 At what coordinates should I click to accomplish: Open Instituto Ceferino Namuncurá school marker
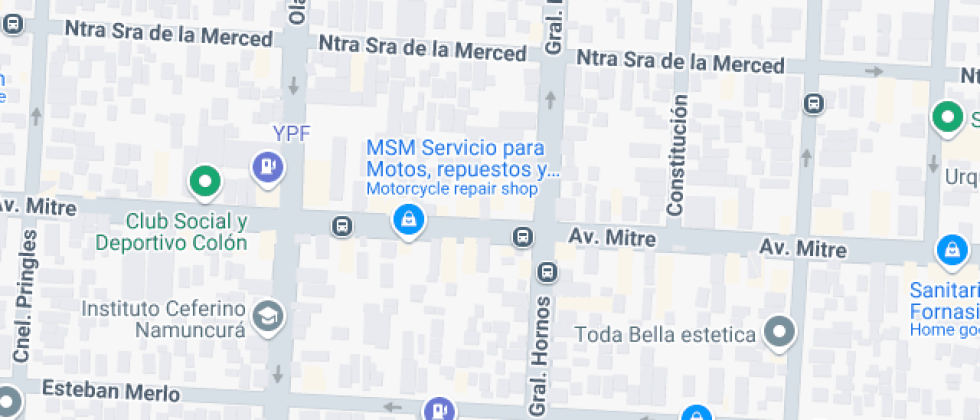coord(268,316)
